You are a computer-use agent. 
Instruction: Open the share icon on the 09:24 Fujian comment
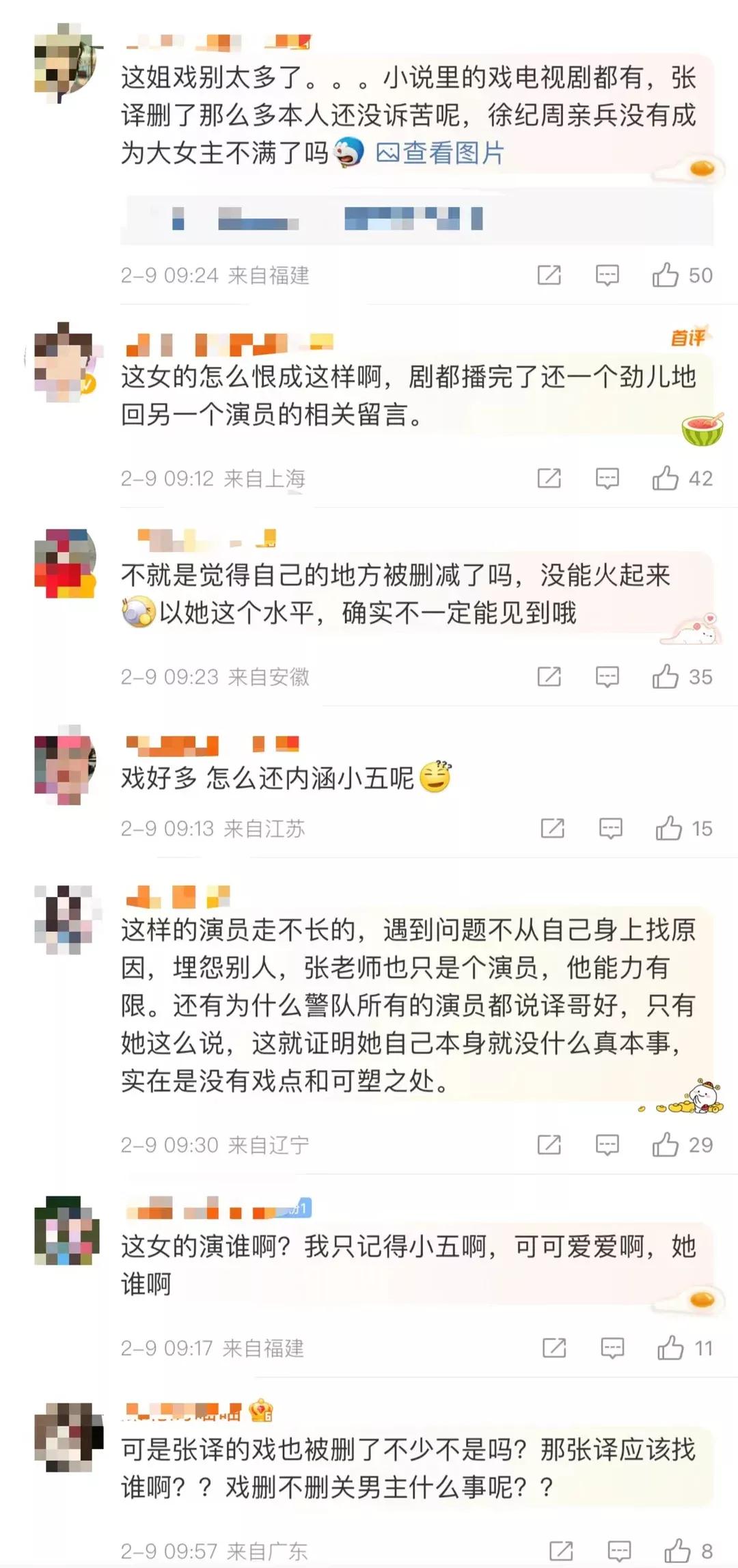[551, 275]
